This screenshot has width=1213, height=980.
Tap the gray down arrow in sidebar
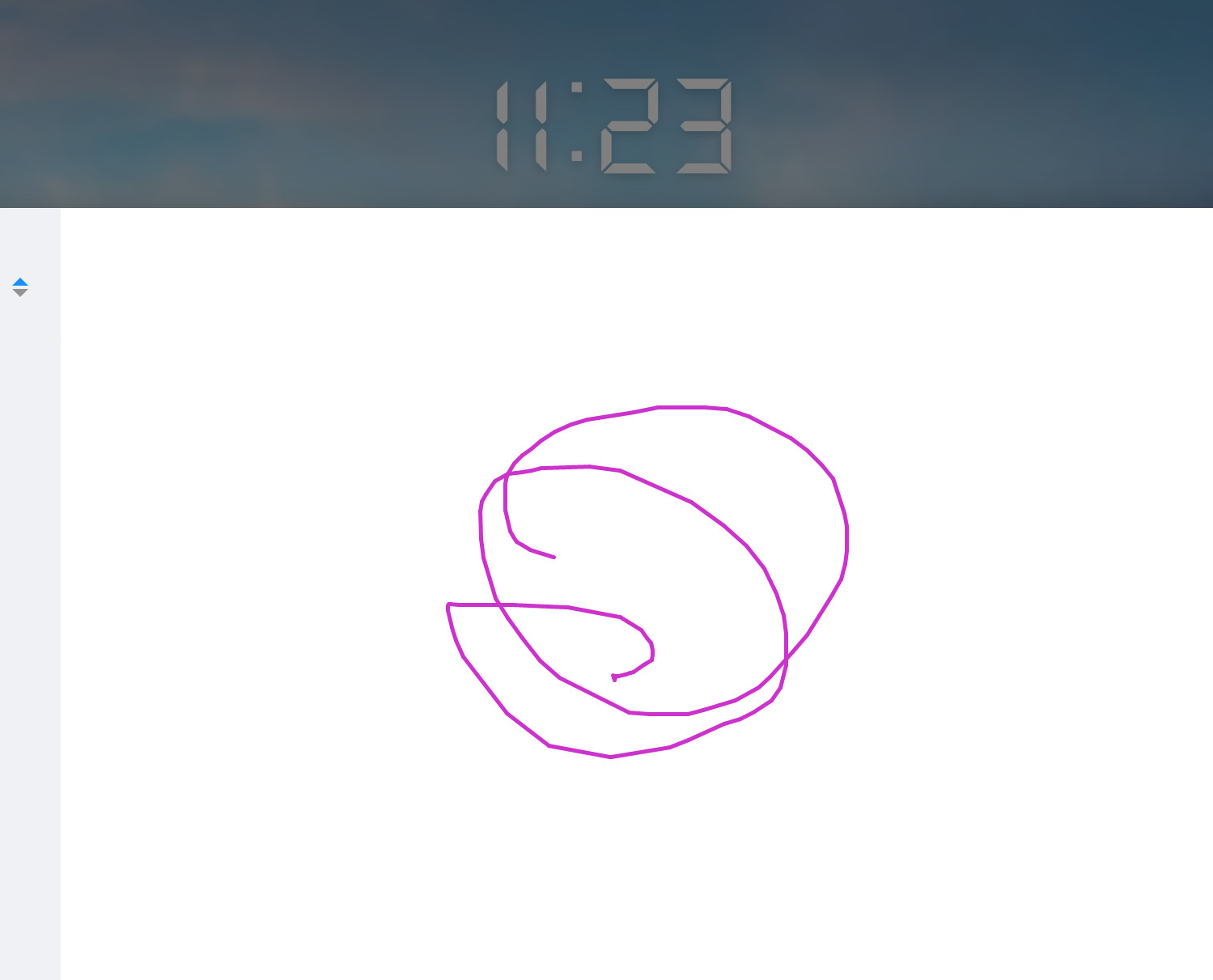coord(20,293)
